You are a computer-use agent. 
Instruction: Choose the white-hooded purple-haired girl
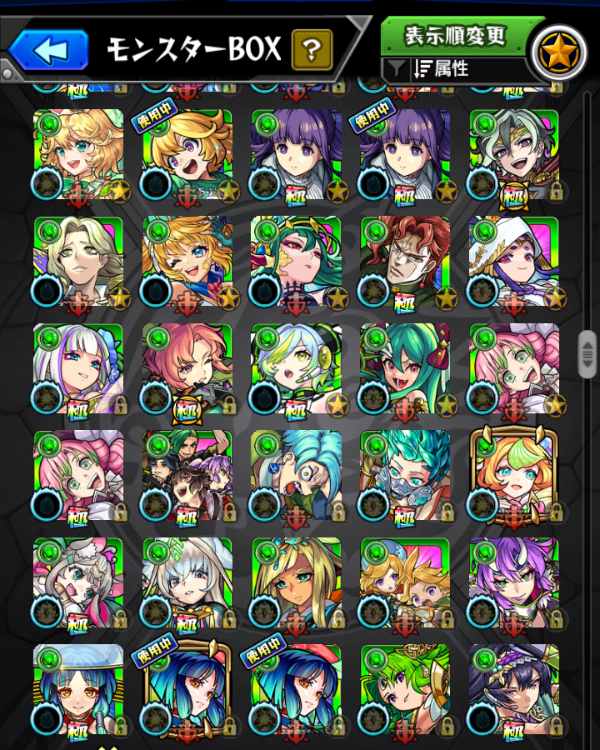[513, 261]
